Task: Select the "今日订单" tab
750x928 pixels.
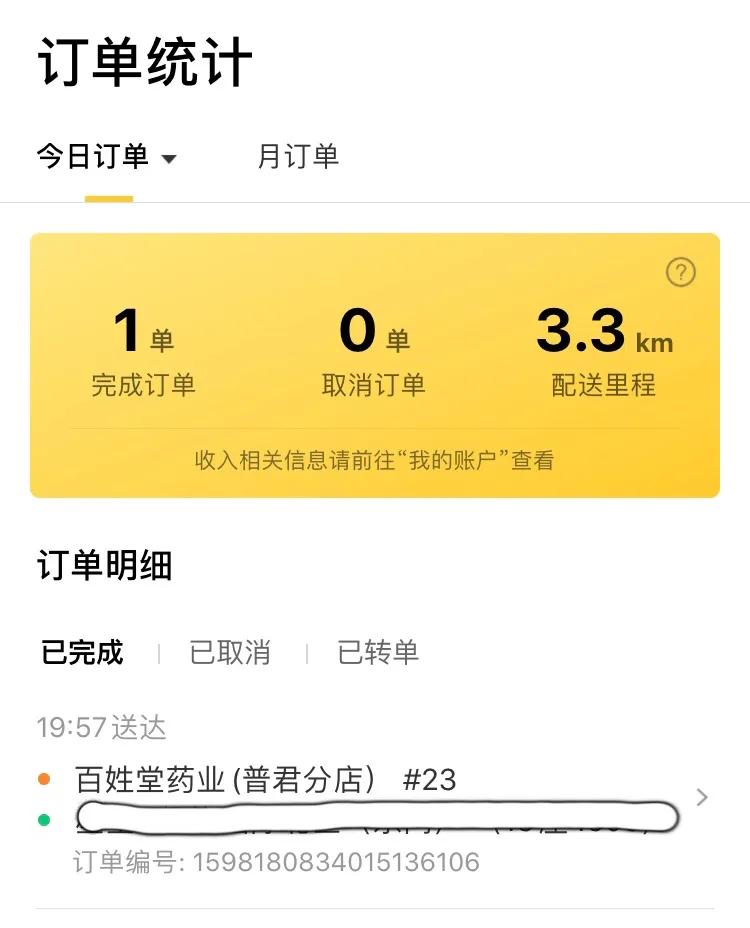Action: (90, 156)
